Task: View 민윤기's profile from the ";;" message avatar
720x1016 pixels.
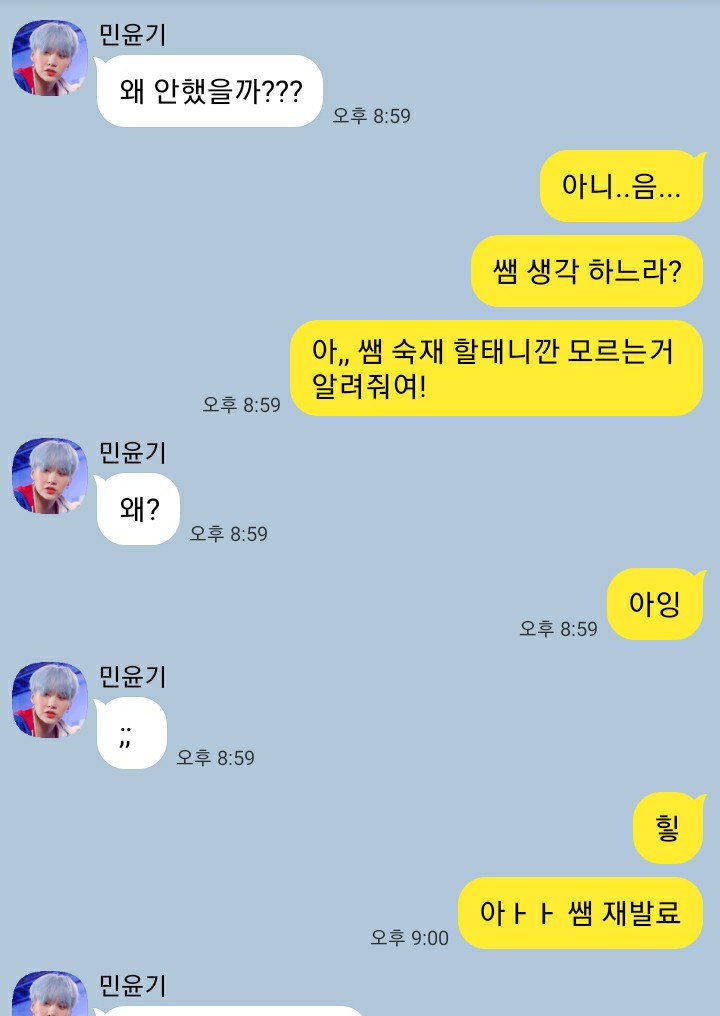Action: click(x=49, y=700)
